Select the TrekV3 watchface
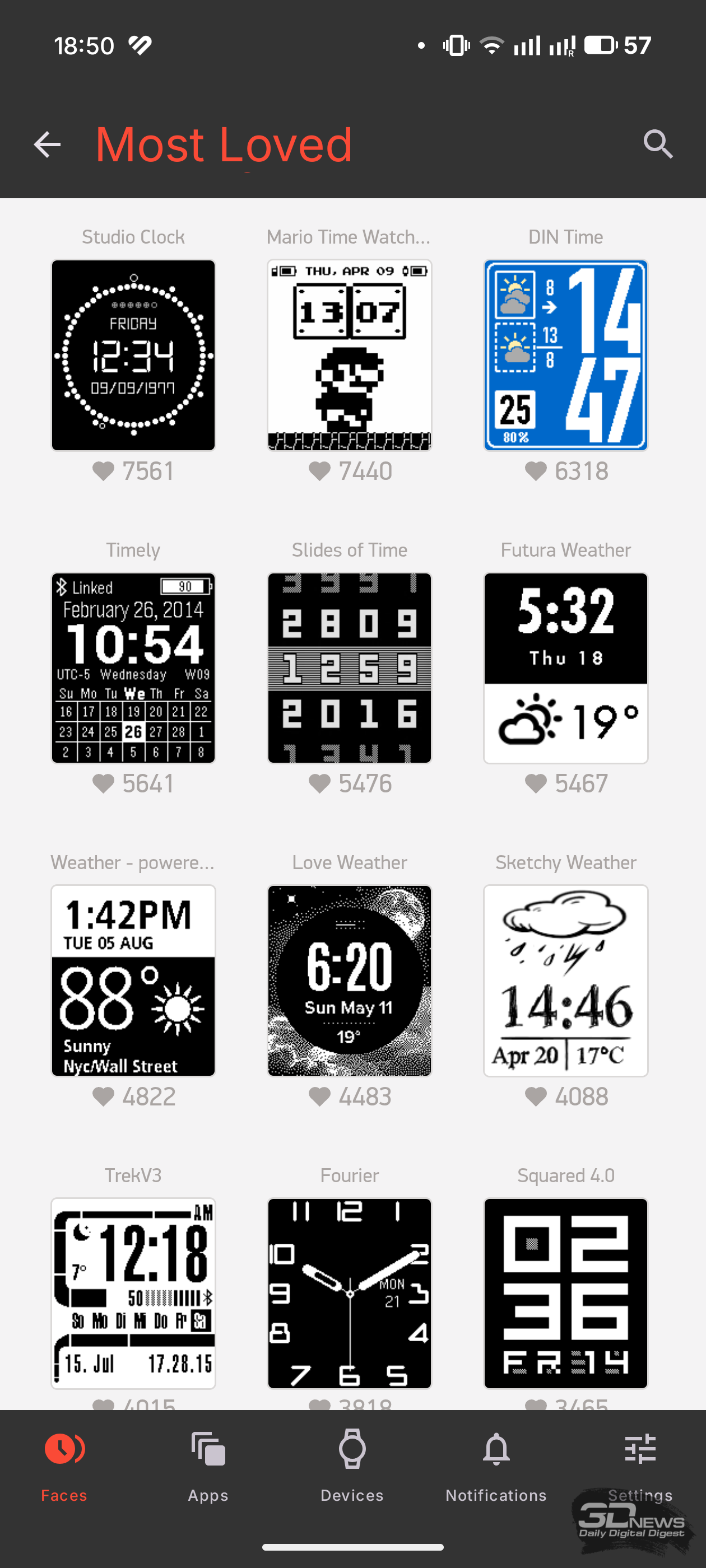Viewport: 706px width, 1568px height. pyautogui.click(x=133, y=1293)
